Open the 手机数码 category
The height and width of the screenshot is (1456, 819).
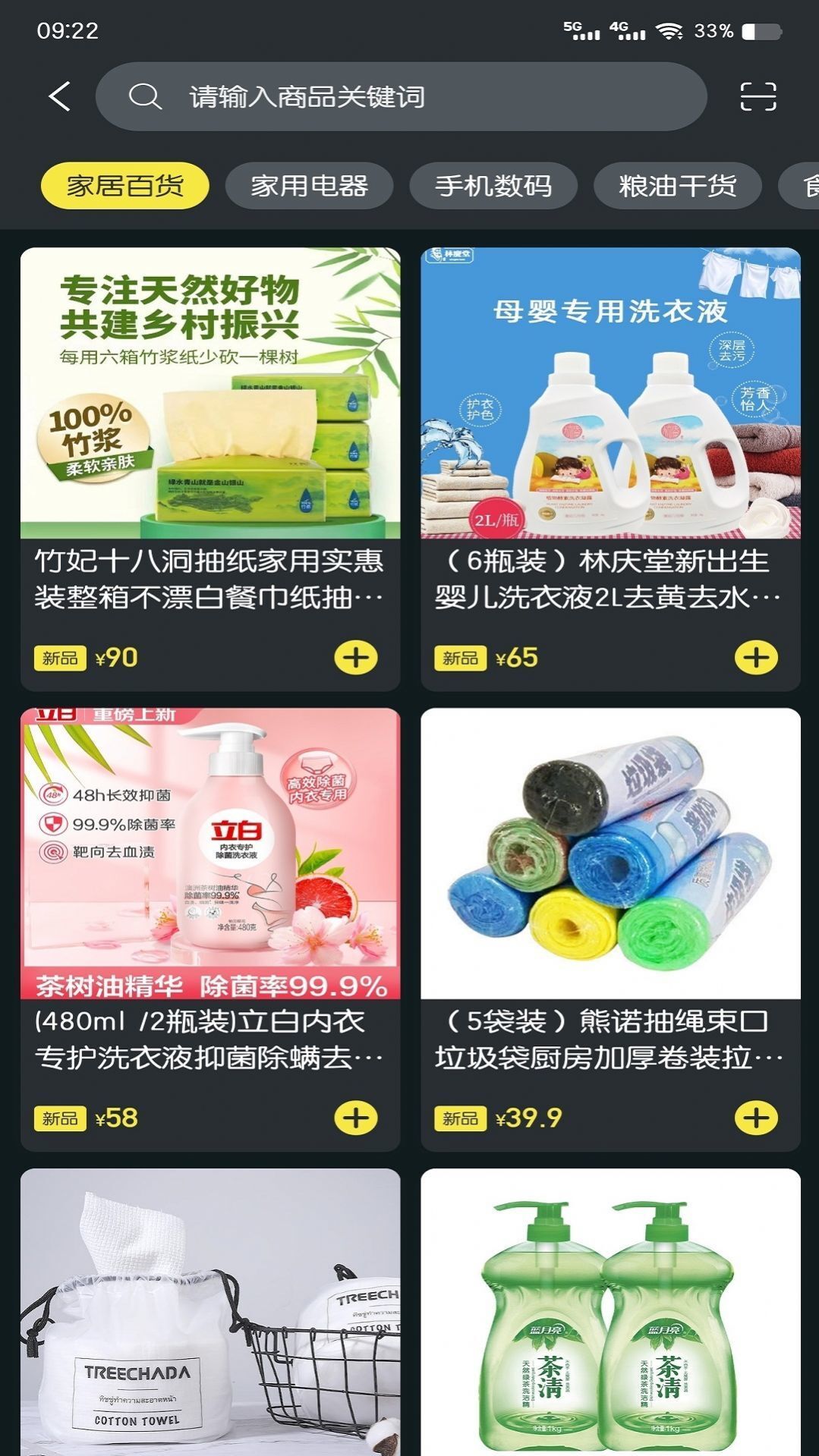coord(495,185)
